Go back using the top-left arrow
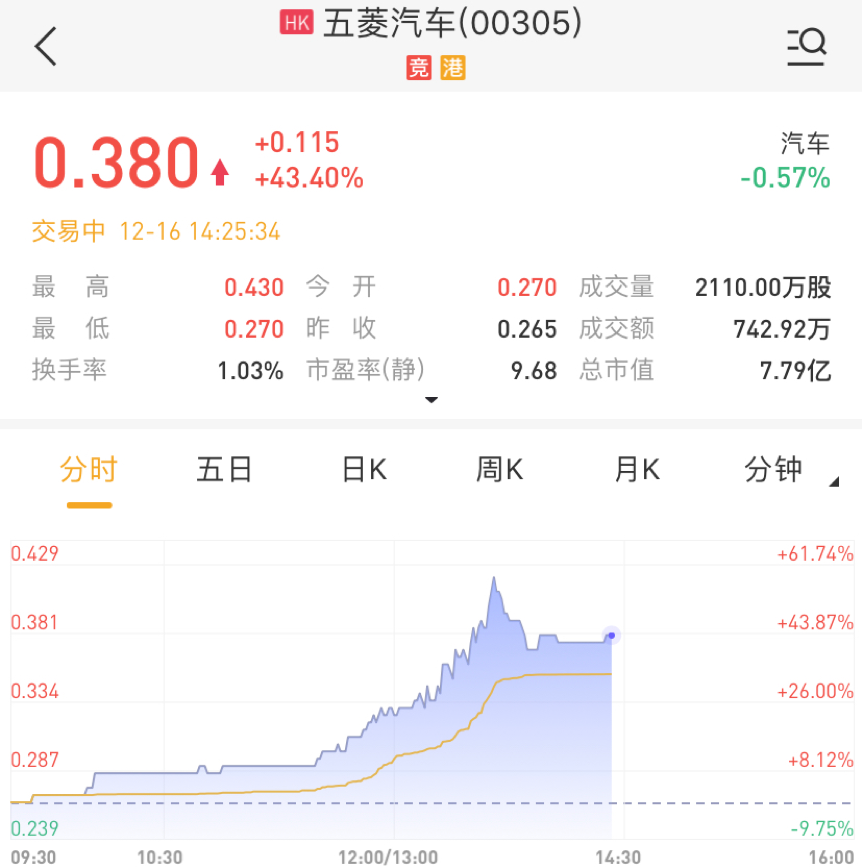Image resolution: width=862 pixels, height=868 pixels. point(46,46)
